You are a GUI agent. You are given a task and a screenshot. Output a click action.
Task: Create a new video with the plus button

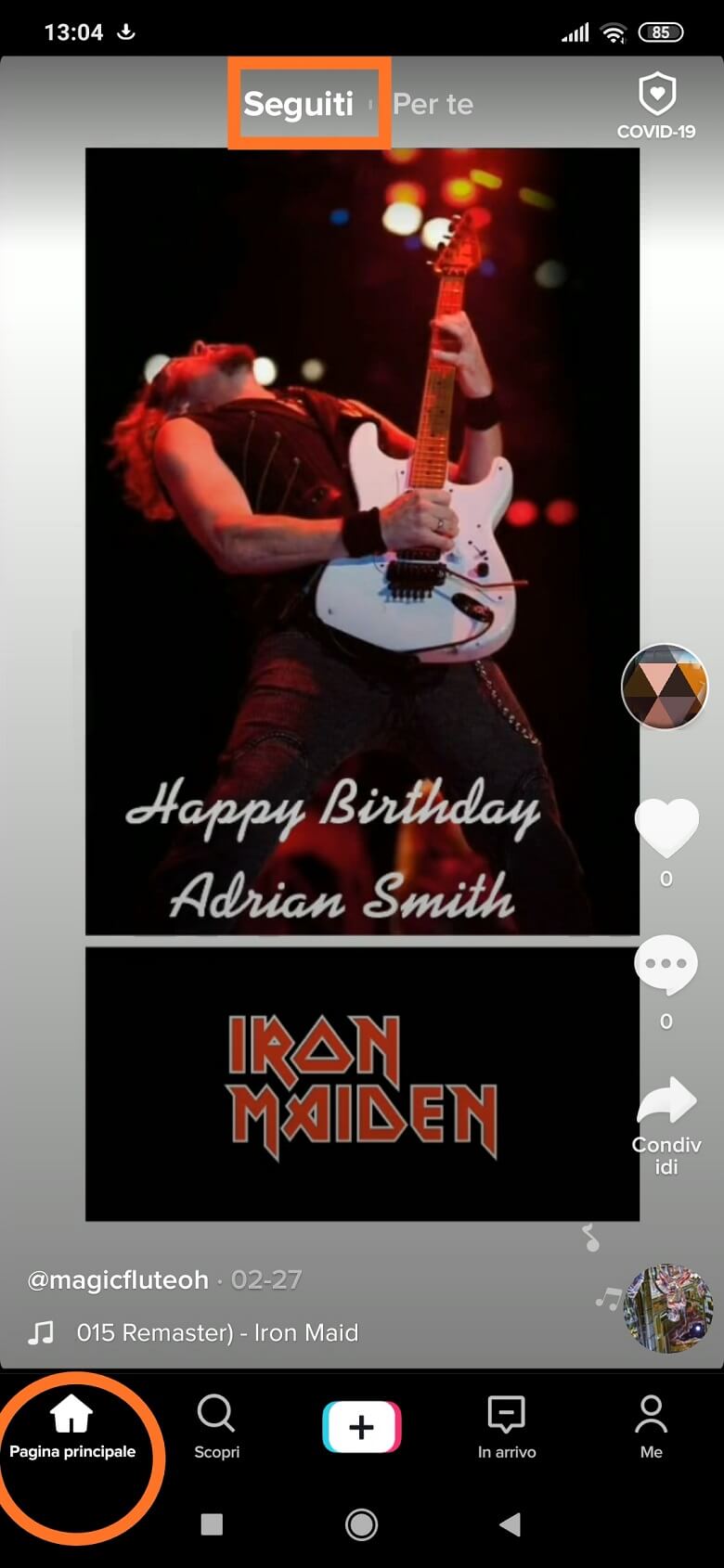tap(362, 1426)
